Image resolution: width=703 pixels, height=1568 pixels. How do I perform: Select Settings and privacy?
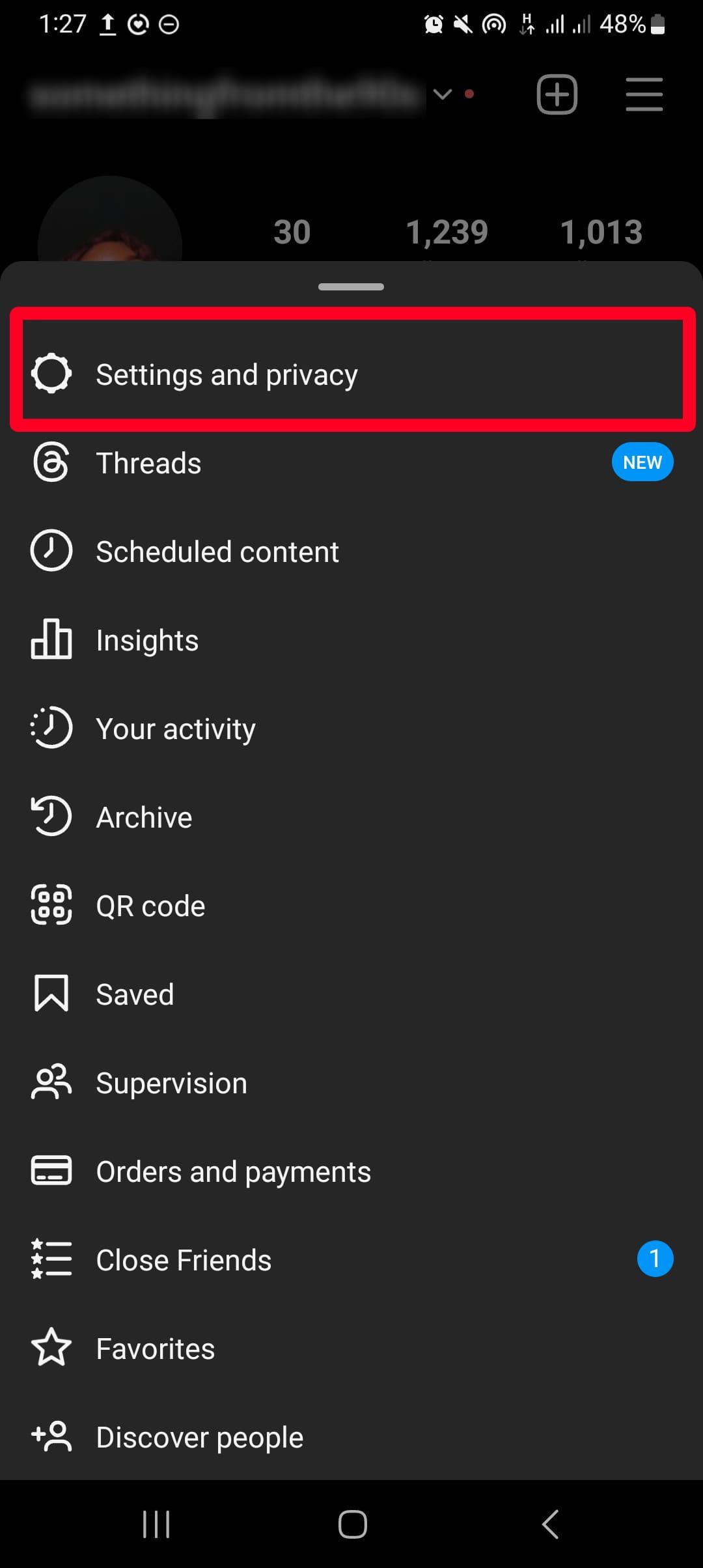[x=227, y=374]
